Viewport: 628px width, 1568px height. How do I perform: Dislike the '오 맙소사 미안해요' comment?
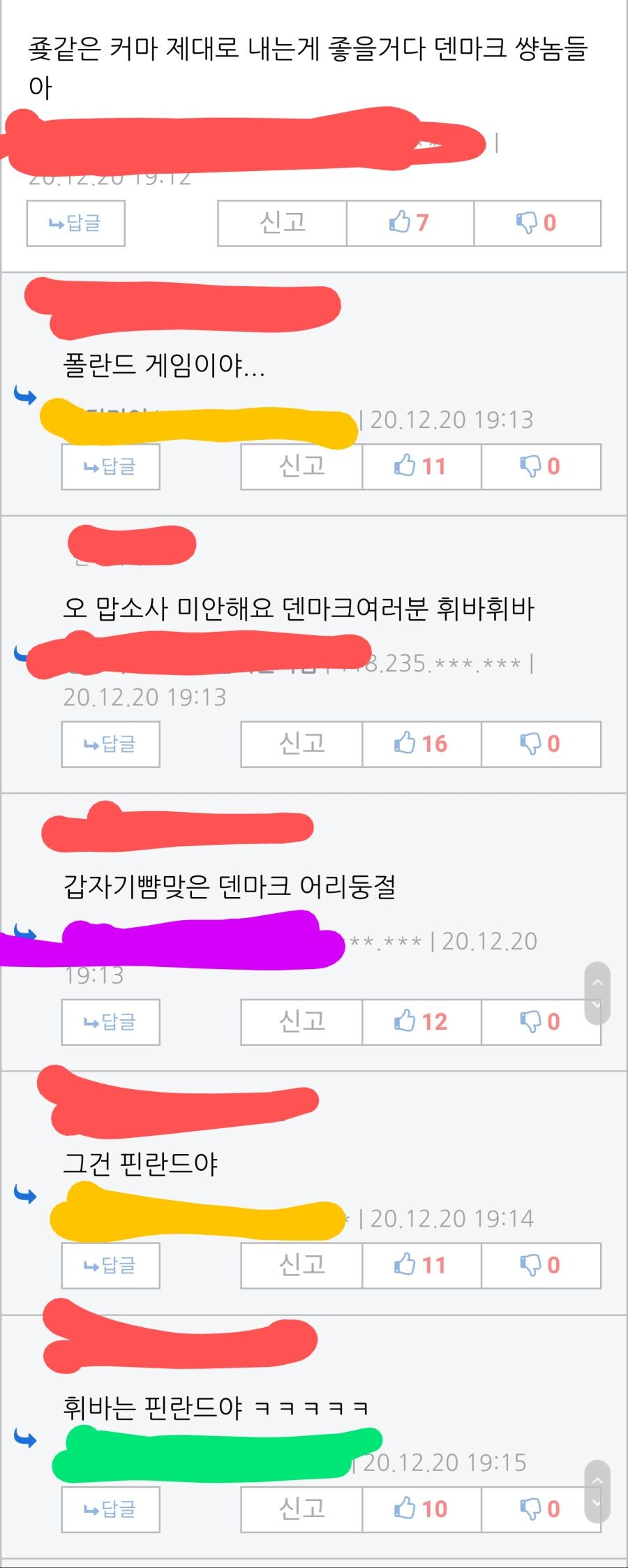point(541,744)
